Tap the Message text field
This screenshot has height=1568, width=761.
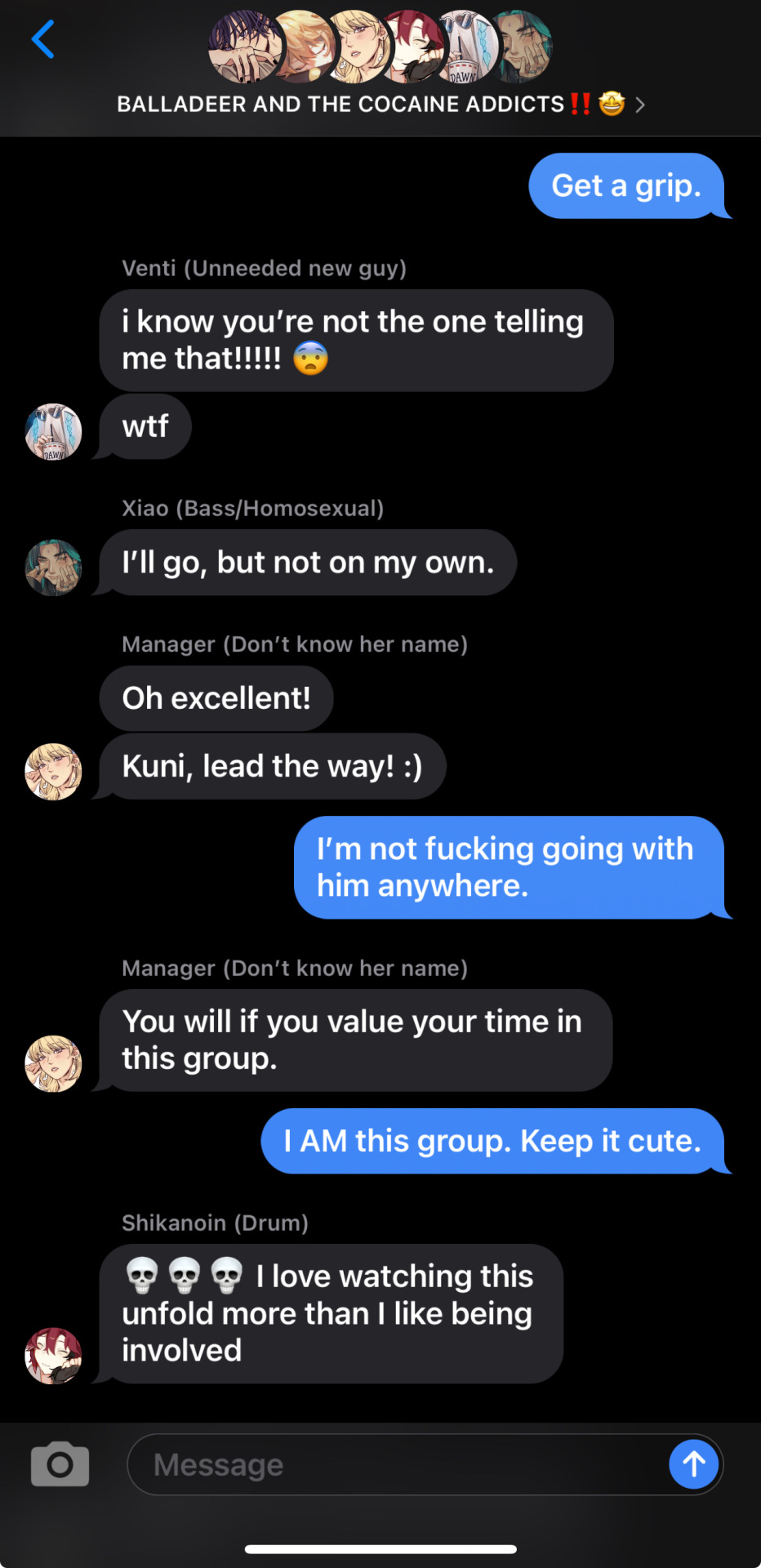(x=392, y=1465)
